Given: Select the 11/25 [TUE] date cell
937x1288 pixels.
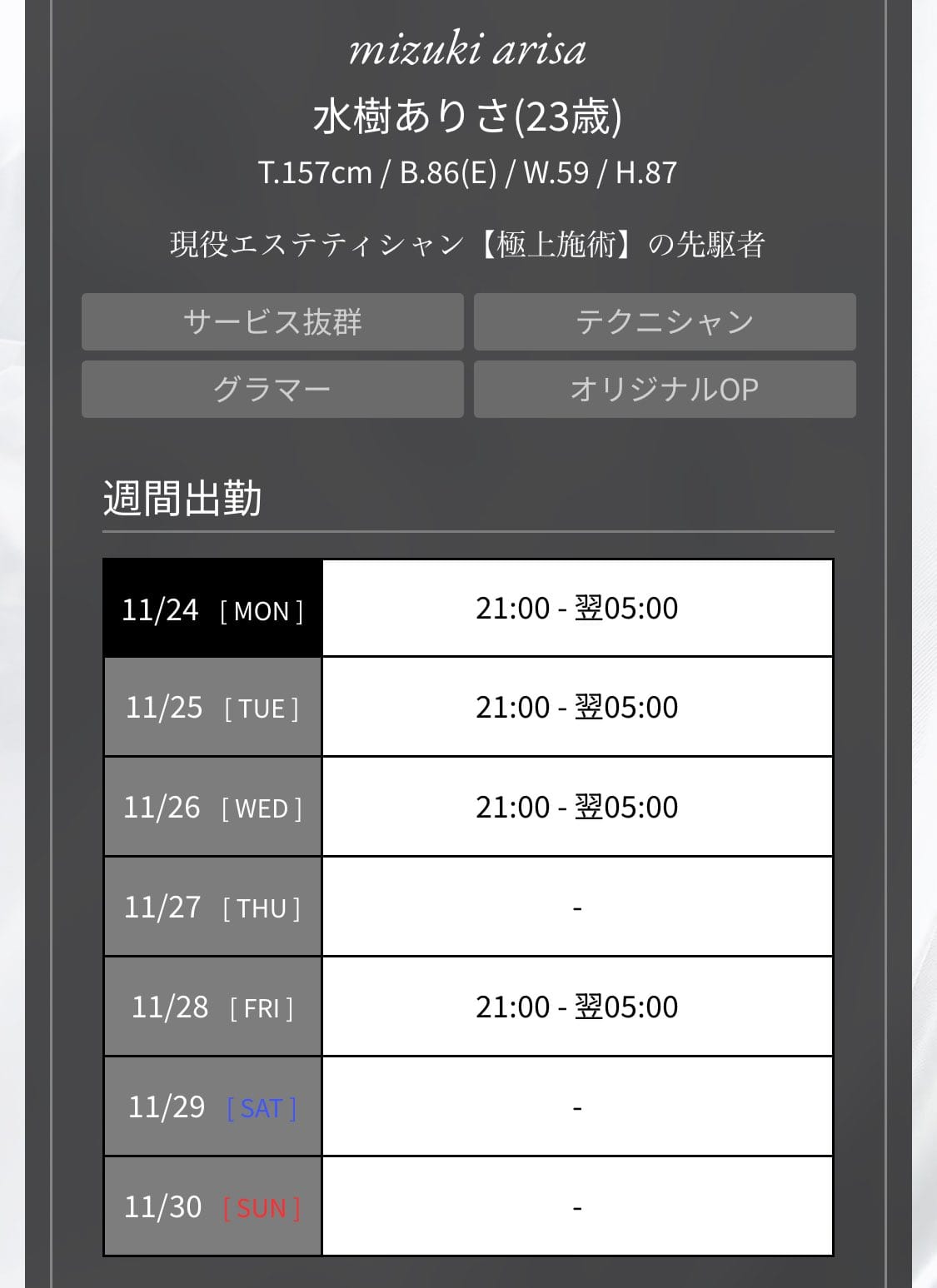Looking at the screenshot, I should pos(211,707).
